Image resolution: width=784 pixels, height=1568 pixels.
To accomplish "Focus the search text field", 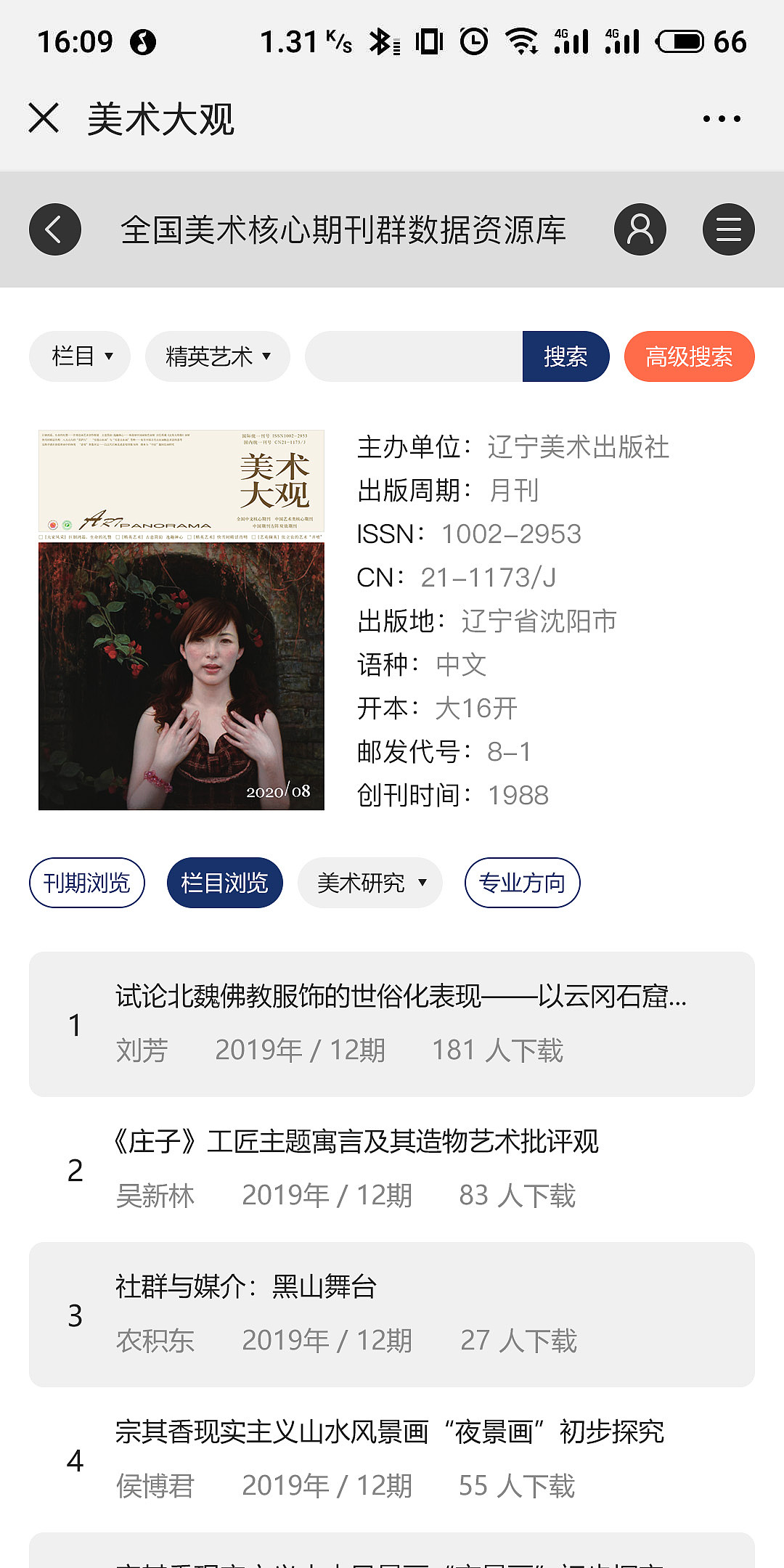I will click(x=414, y=356).
